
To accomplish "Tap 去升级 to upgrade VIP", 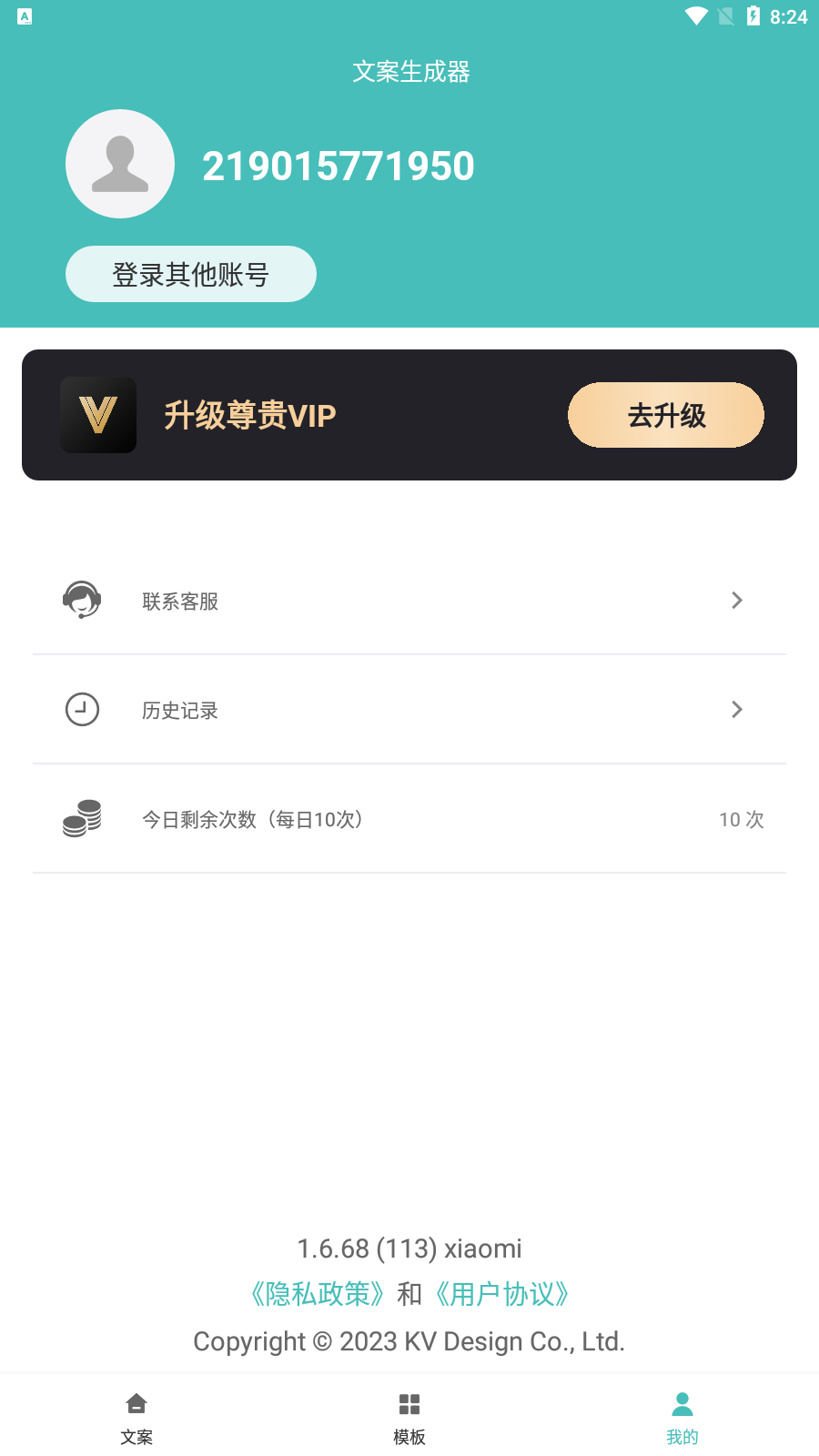I will tap(666, 415).
